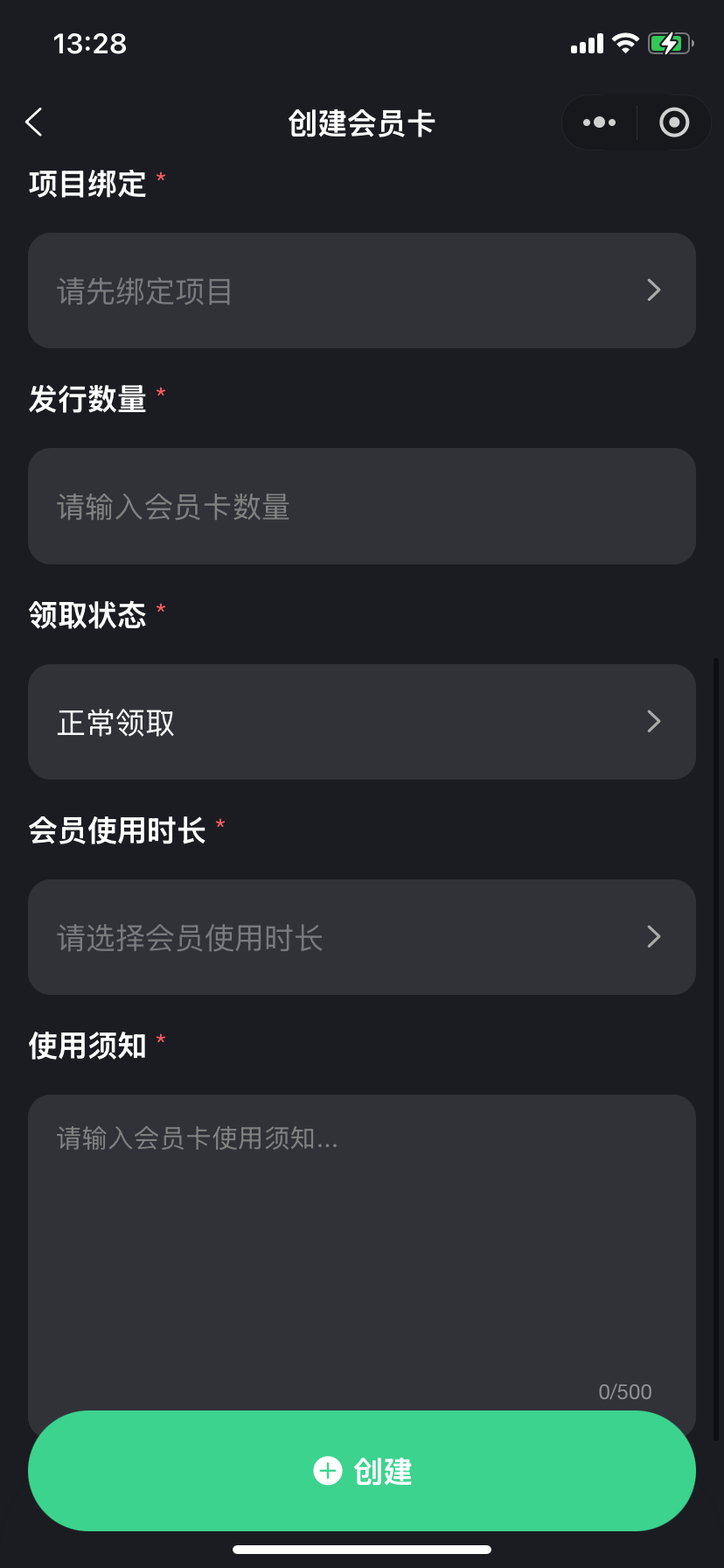This screenshot has height=1568, width=724.
Task: Tap the 使用须知 text area
Action: coord(362,1251)
